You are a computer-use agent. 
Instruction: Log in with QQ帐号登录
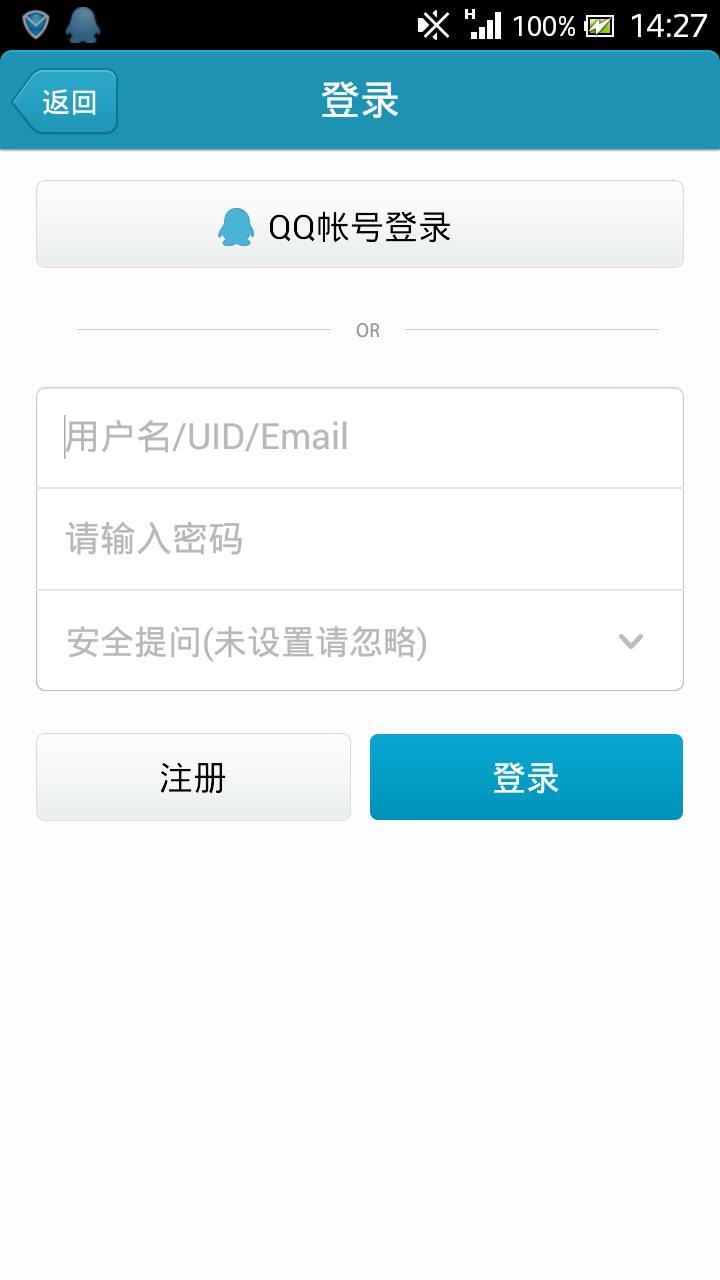click(x=360, y=224)
